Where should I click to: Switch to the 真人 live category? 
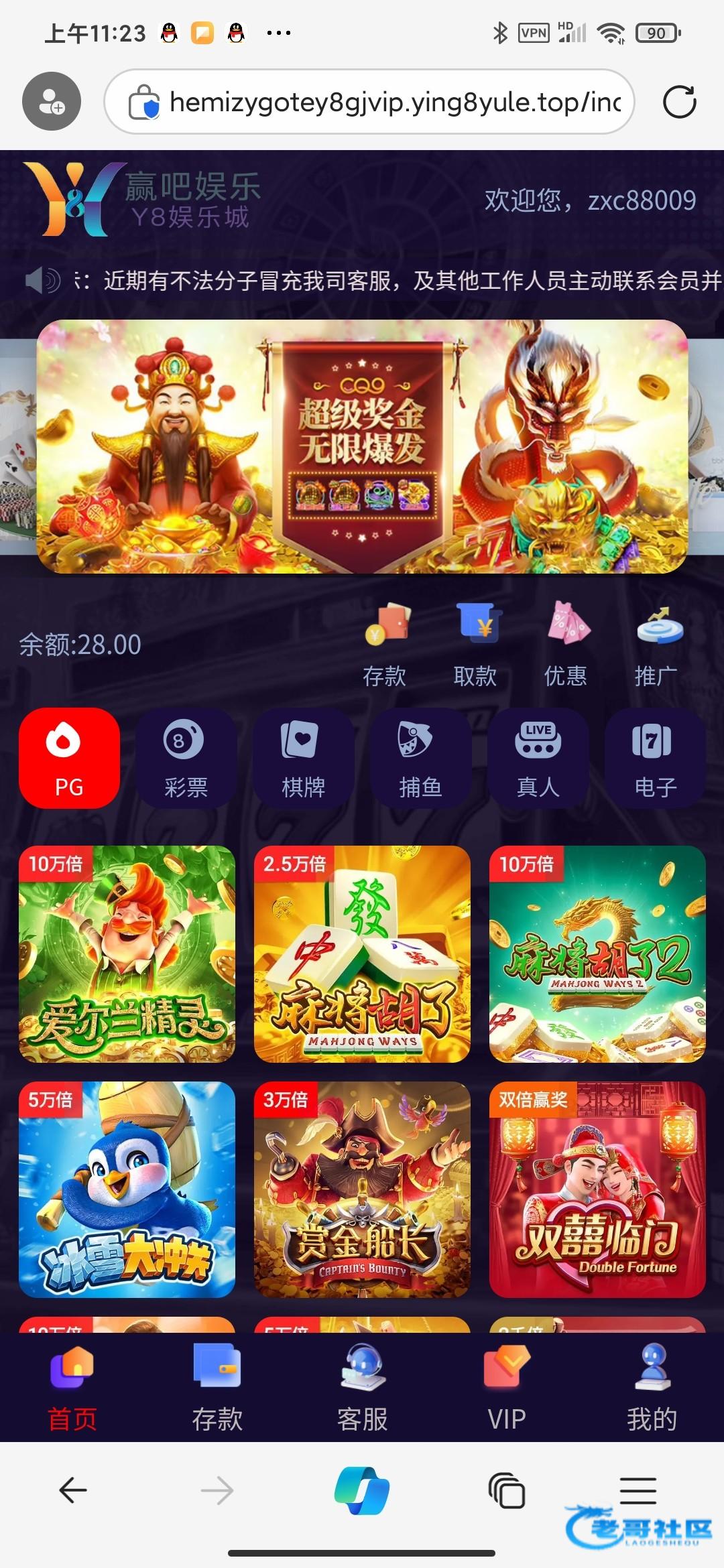tap(538, 757)
